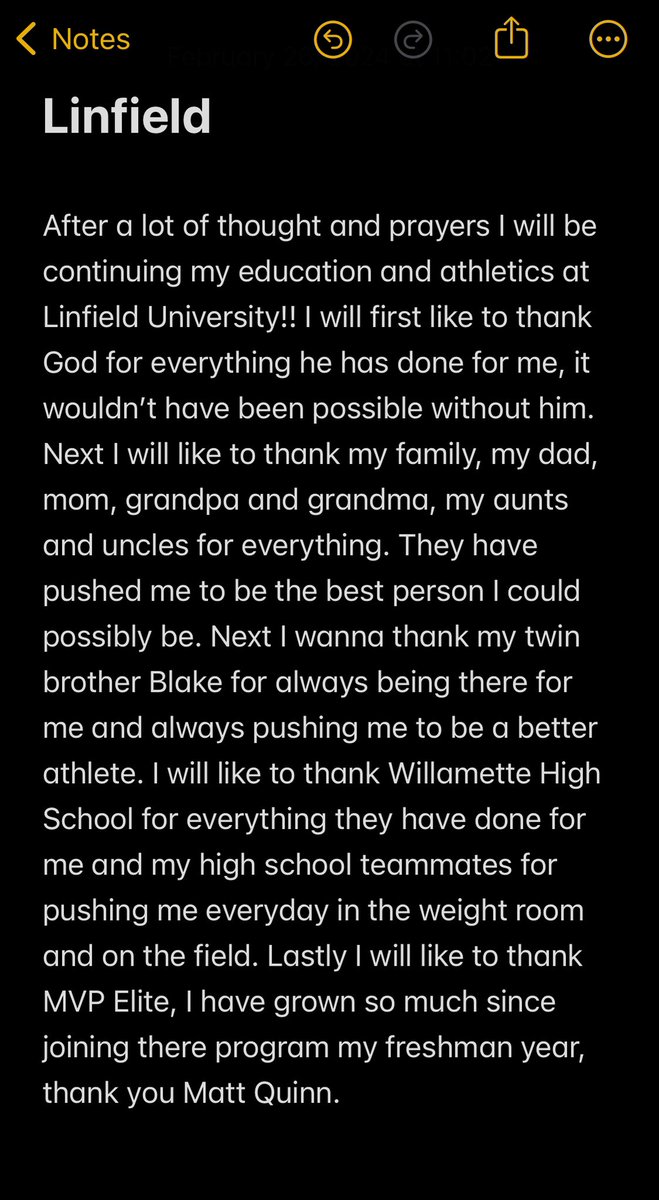This screenshot has height=1200, width=659.
Task: Share this Linfield note
Action: [511, 38]
